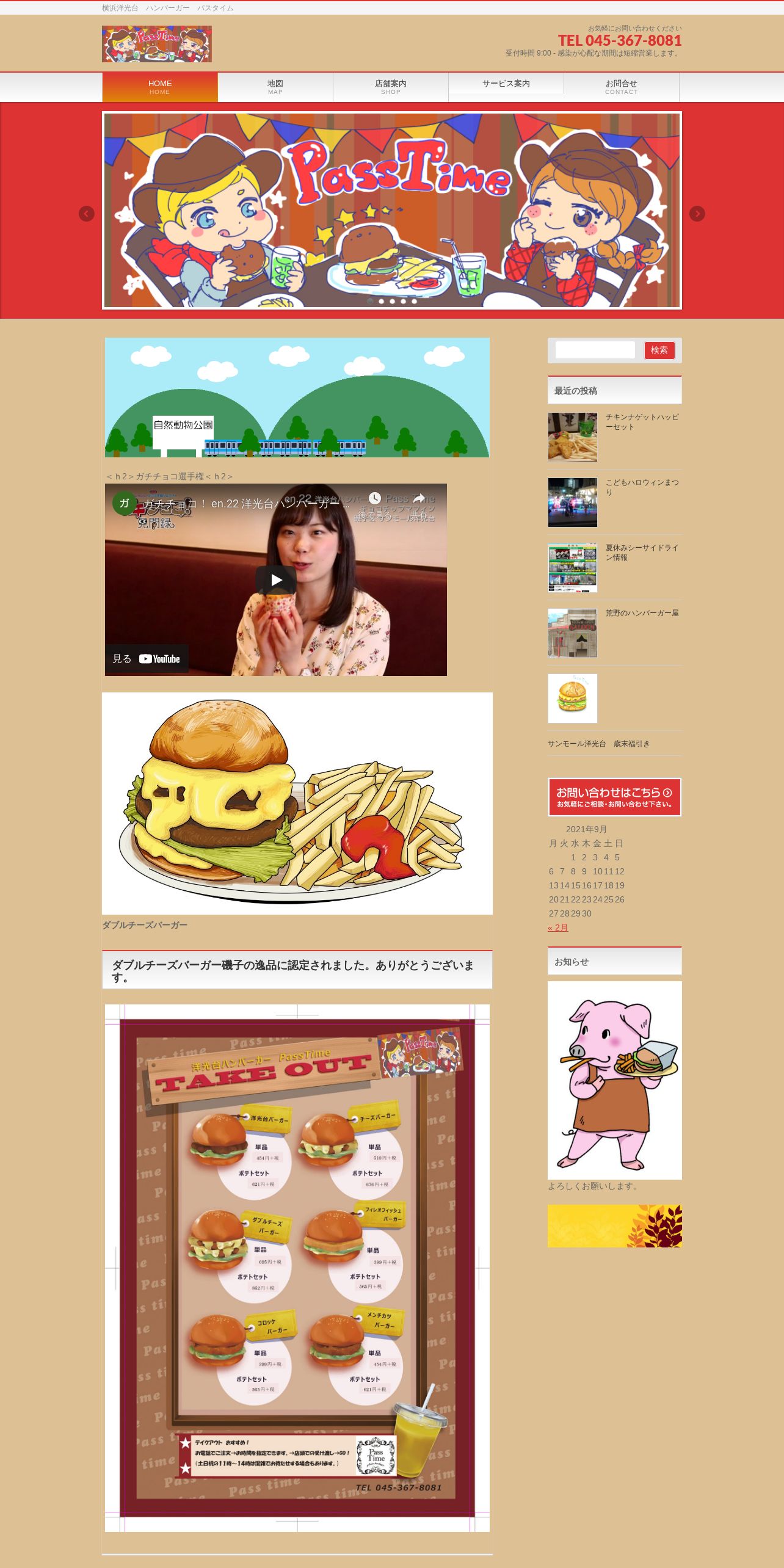Viewport: 784px width, 1568px height.
Task: Advance the banner with right carousel arrow
Action: click(x=697, y=214)
